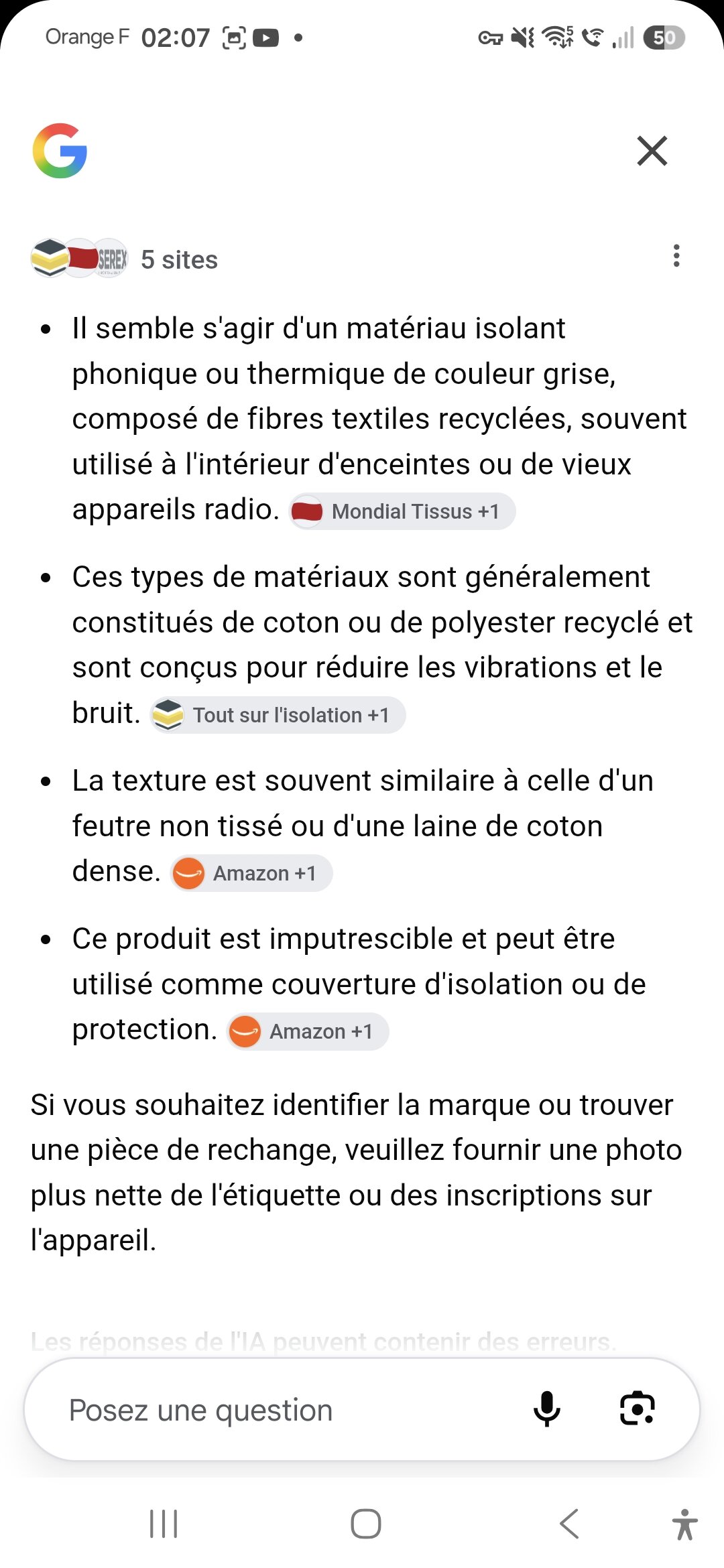
Task: Launch the Lens camera search
Action: pyautogui.click(x=637, y=1409)
